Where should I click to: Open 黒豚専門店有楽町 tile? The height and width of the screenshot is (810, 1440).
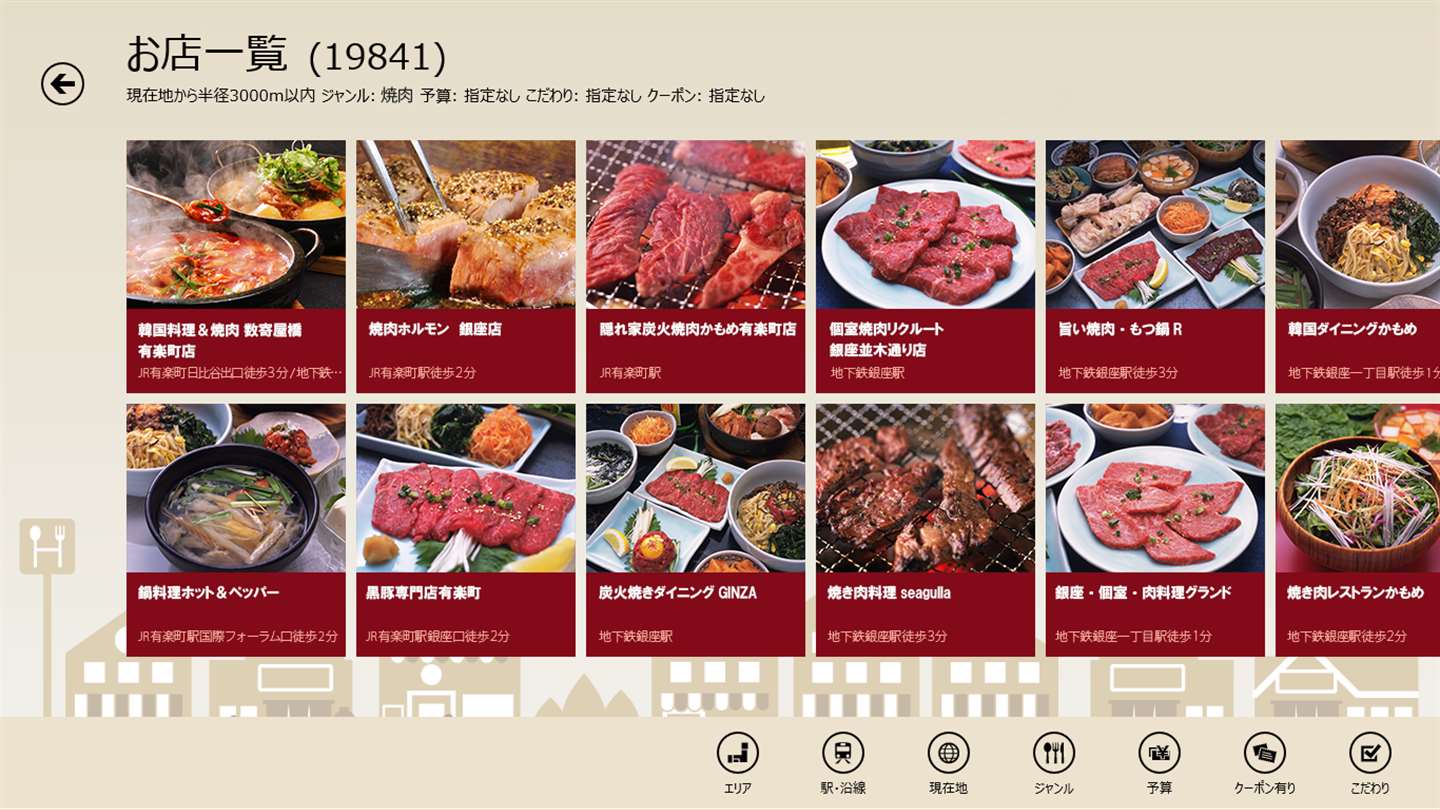[x=466, y=530]
